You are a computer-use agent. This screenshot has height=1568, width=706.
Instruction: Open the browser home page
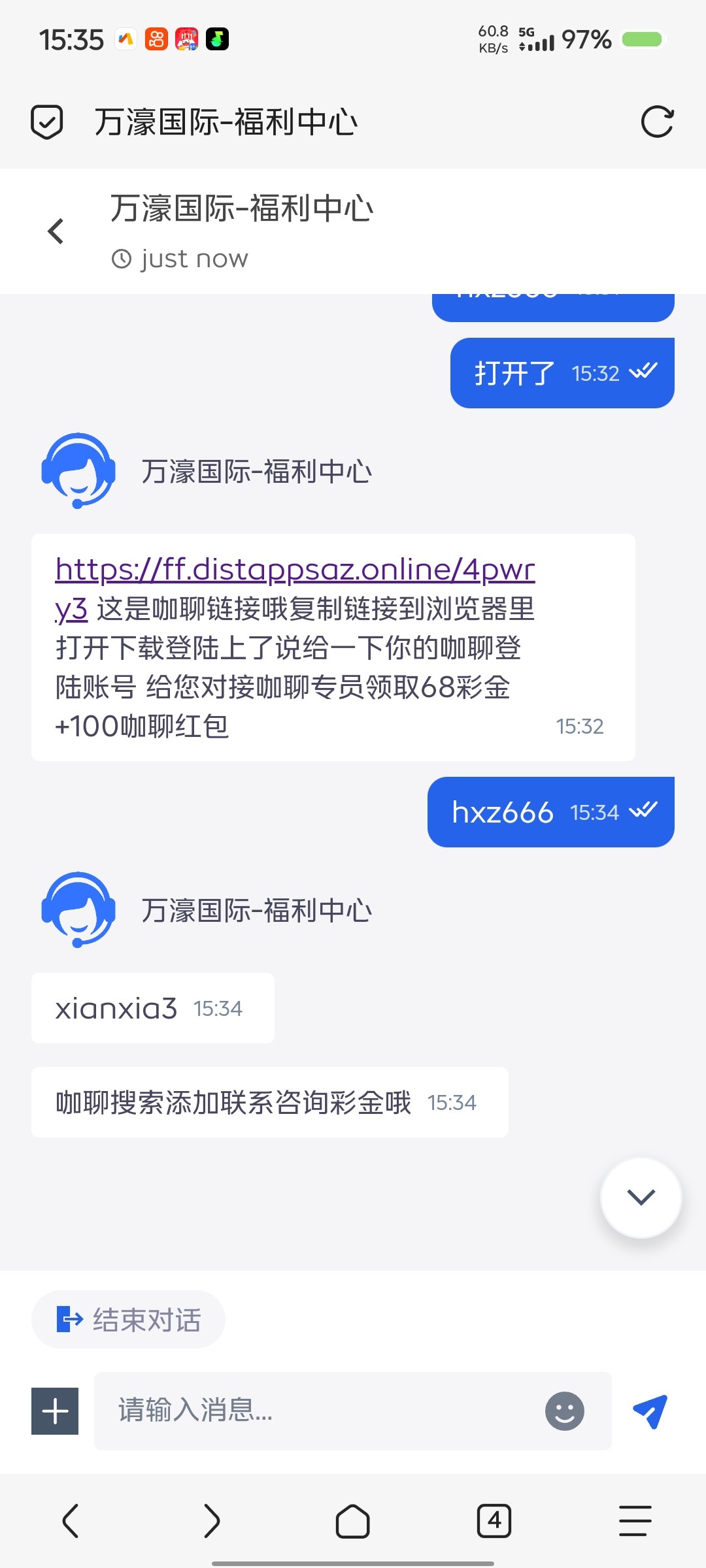tap(353, 1521)
